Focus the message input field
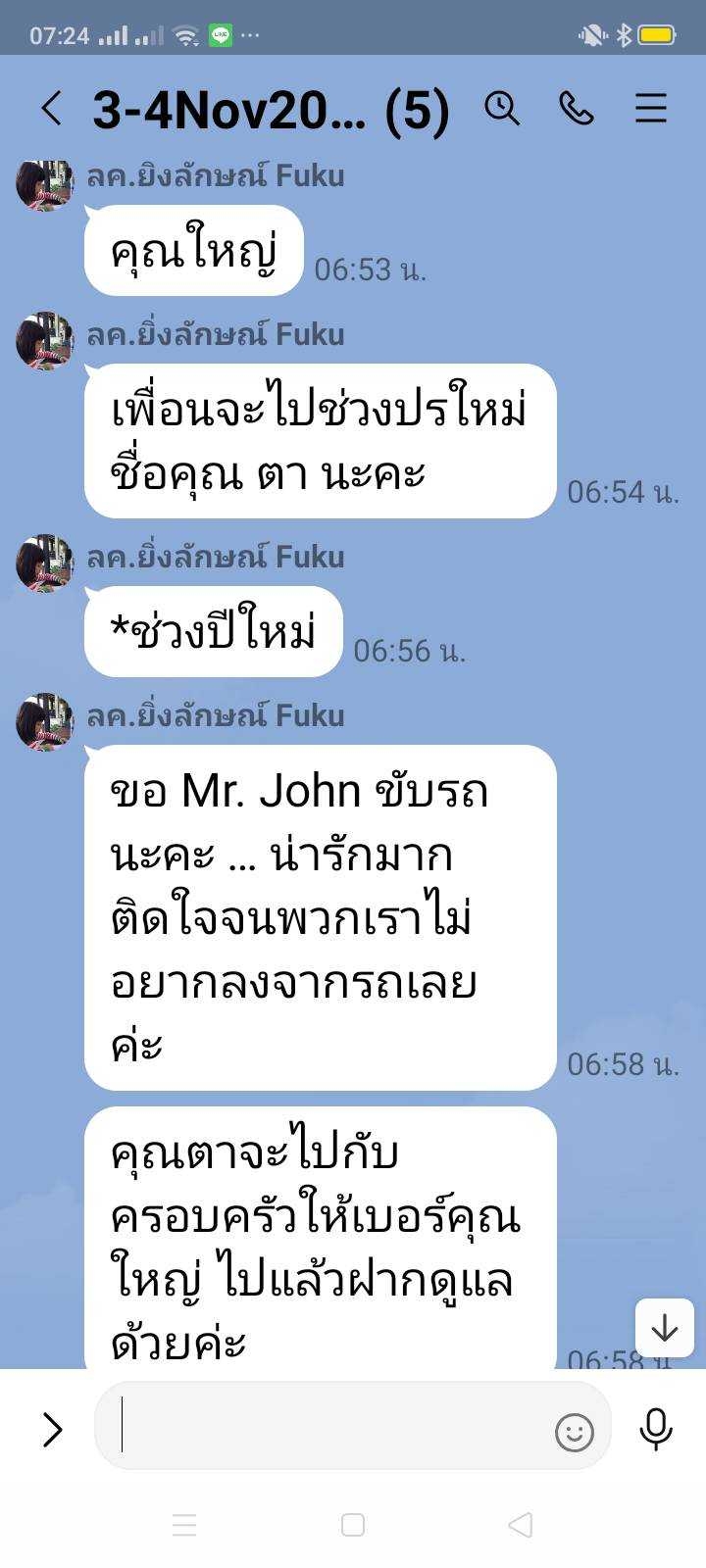 click(324, 1426)
